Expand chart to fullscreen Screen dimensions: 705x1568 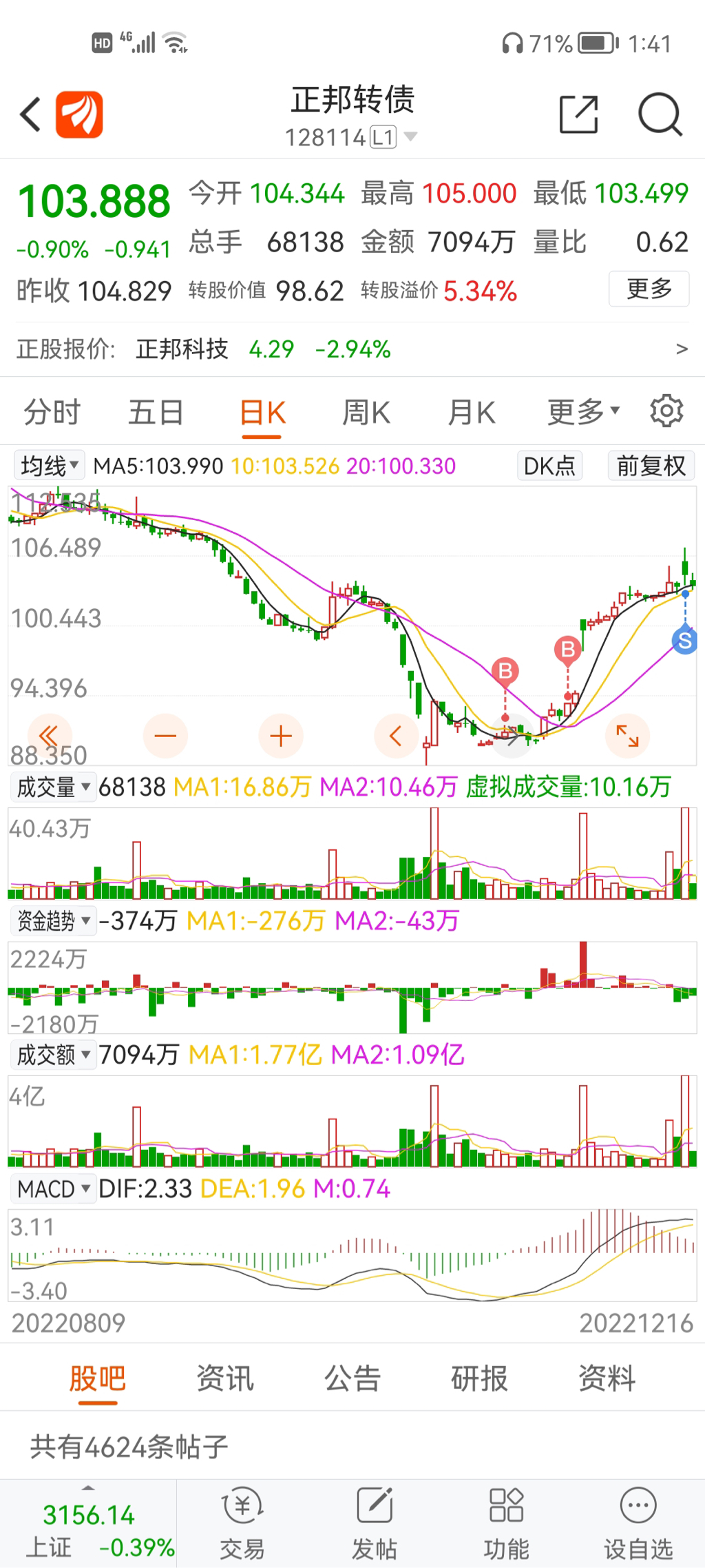click(x=627, y=736)
